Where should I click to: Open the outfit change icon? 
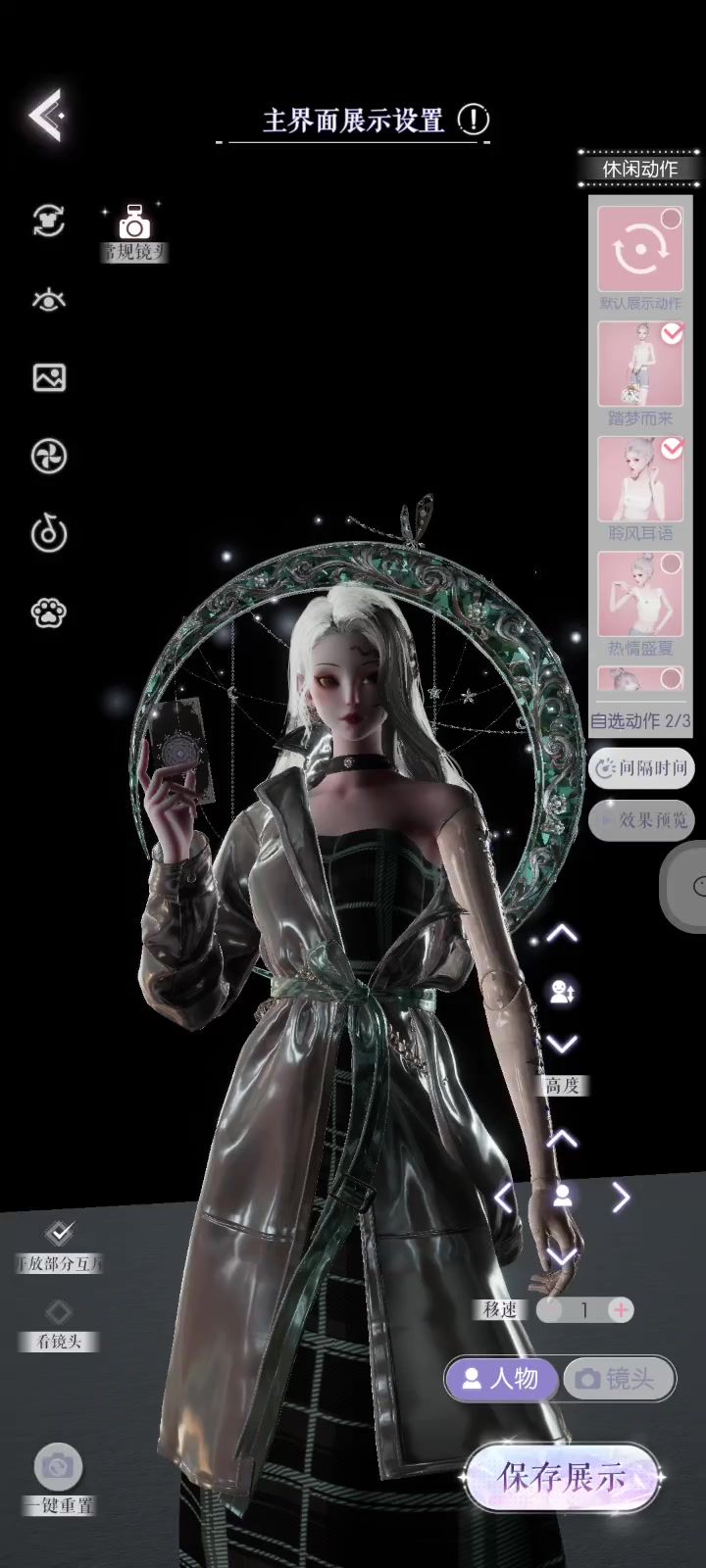click(x=48, y=220)
